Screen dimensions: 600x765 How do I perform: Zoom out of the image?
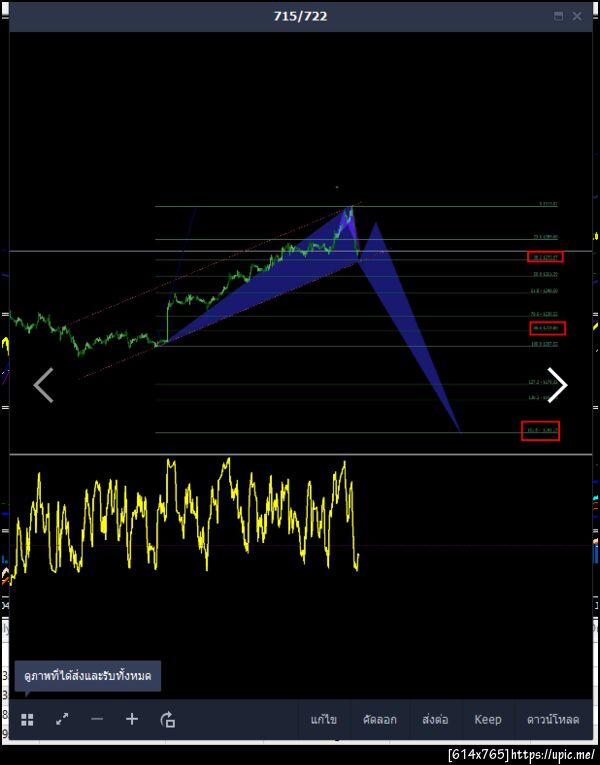(x=97, y=719)
